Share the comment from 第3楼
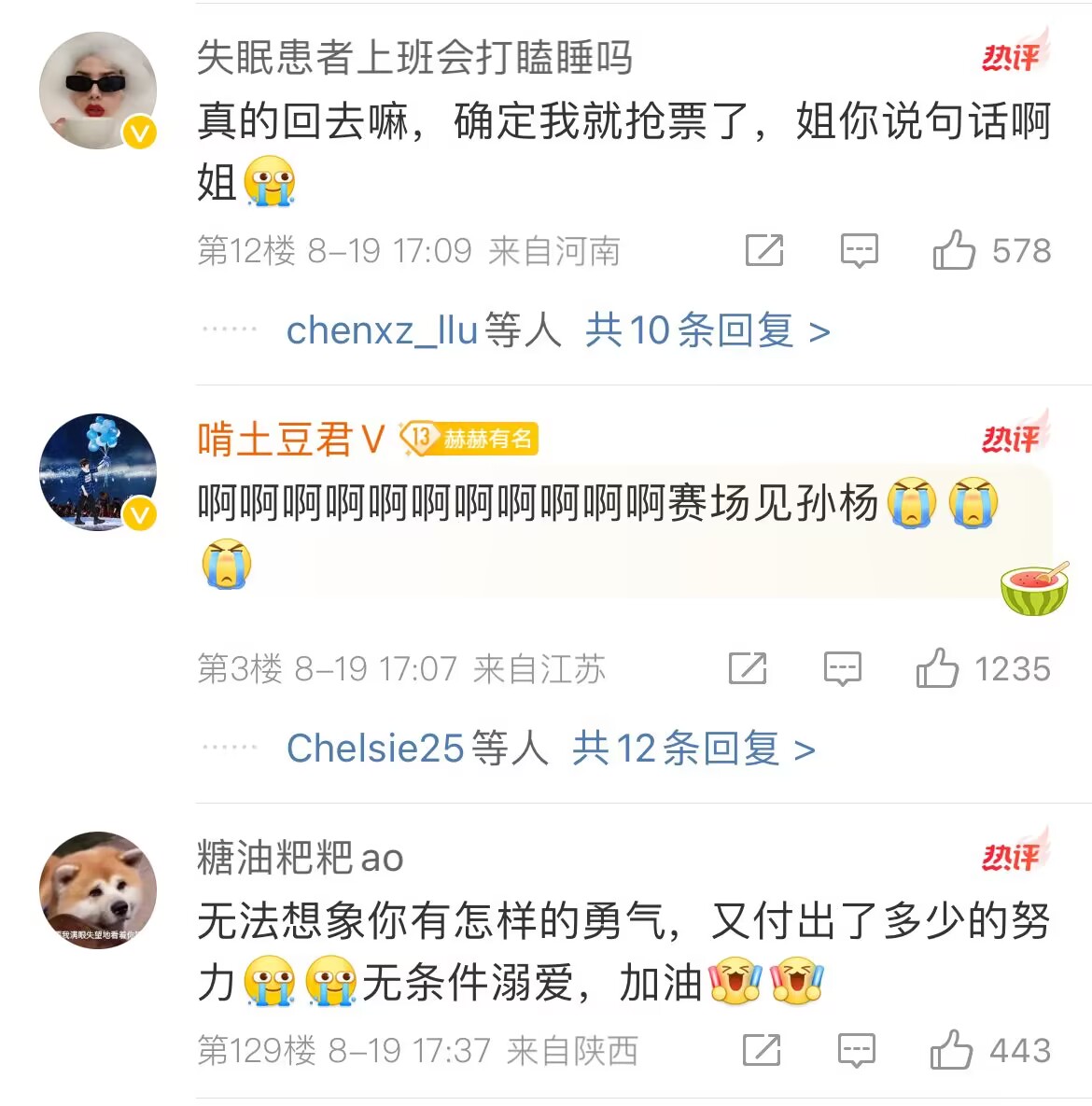This screenshot has width=1092, height=1106. click(748, 668)
